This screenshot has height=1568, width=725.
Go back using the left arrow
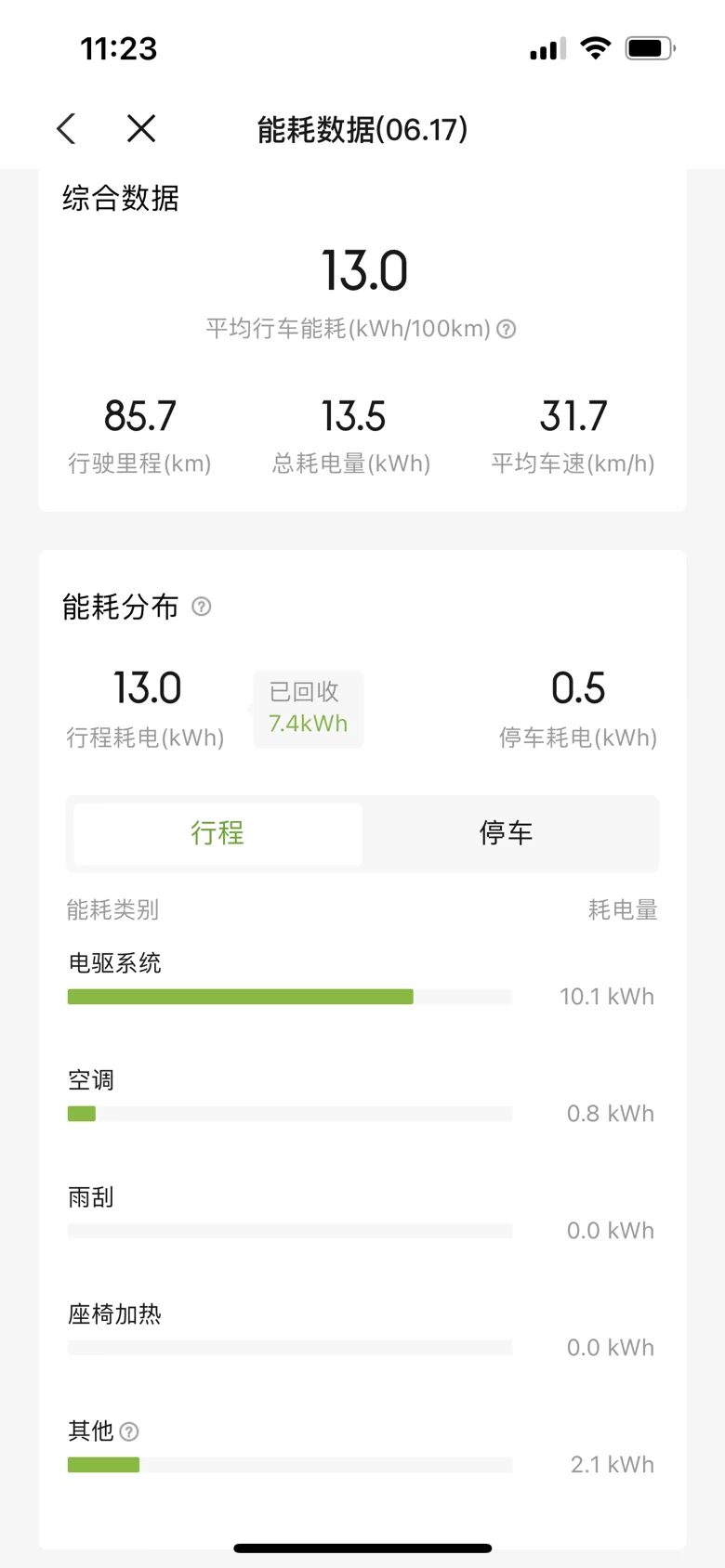[66, 128]
